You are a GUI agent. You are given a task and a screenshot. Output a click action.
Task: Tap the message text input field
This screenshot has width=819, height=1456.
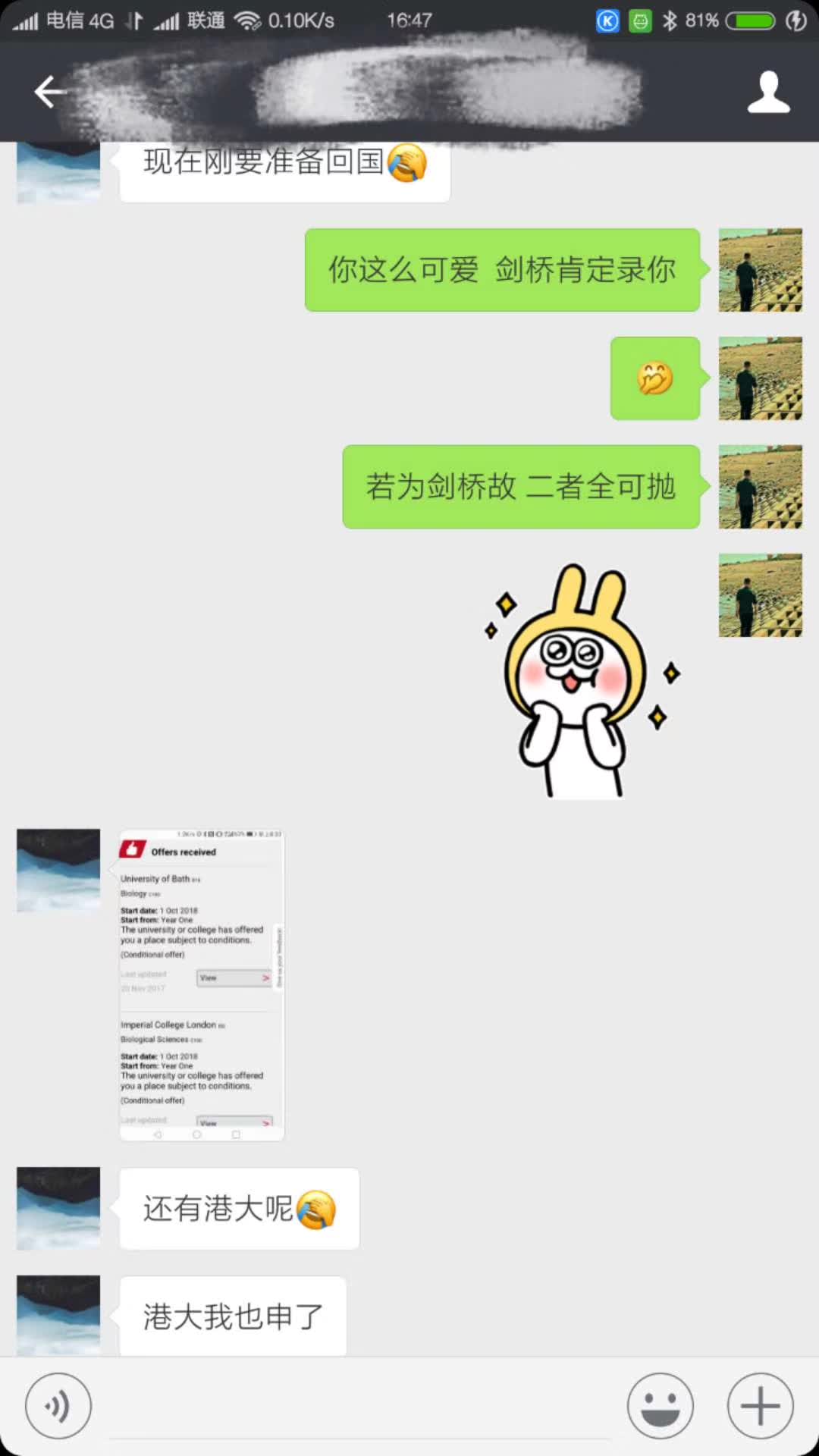[x=360, y=1407]
